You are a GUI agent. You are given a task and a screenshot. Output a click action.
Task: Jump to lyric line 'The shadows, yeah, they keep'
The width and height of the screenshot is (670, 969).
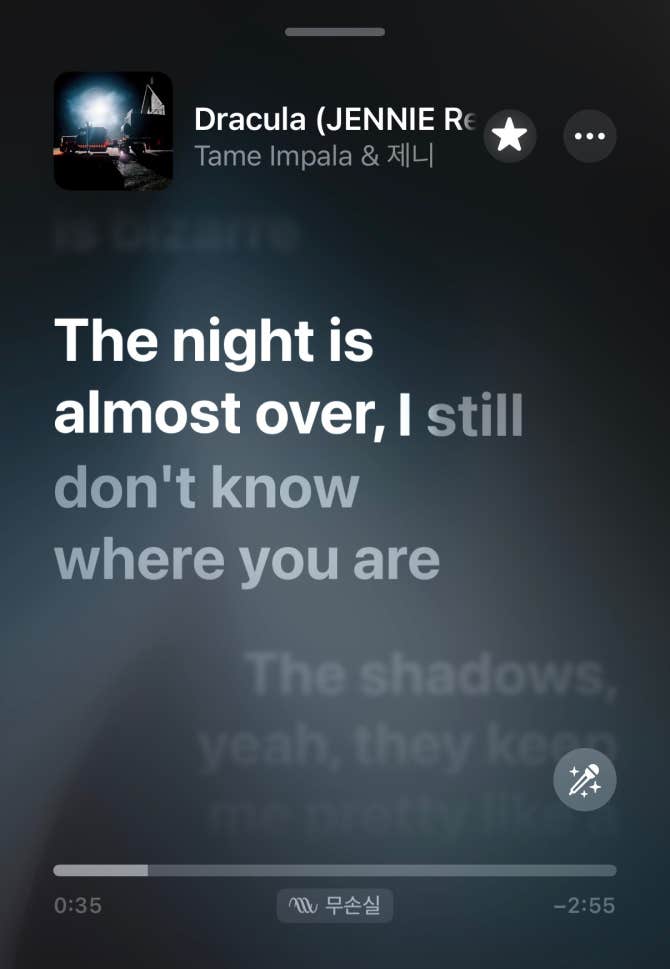coord(410,710)
